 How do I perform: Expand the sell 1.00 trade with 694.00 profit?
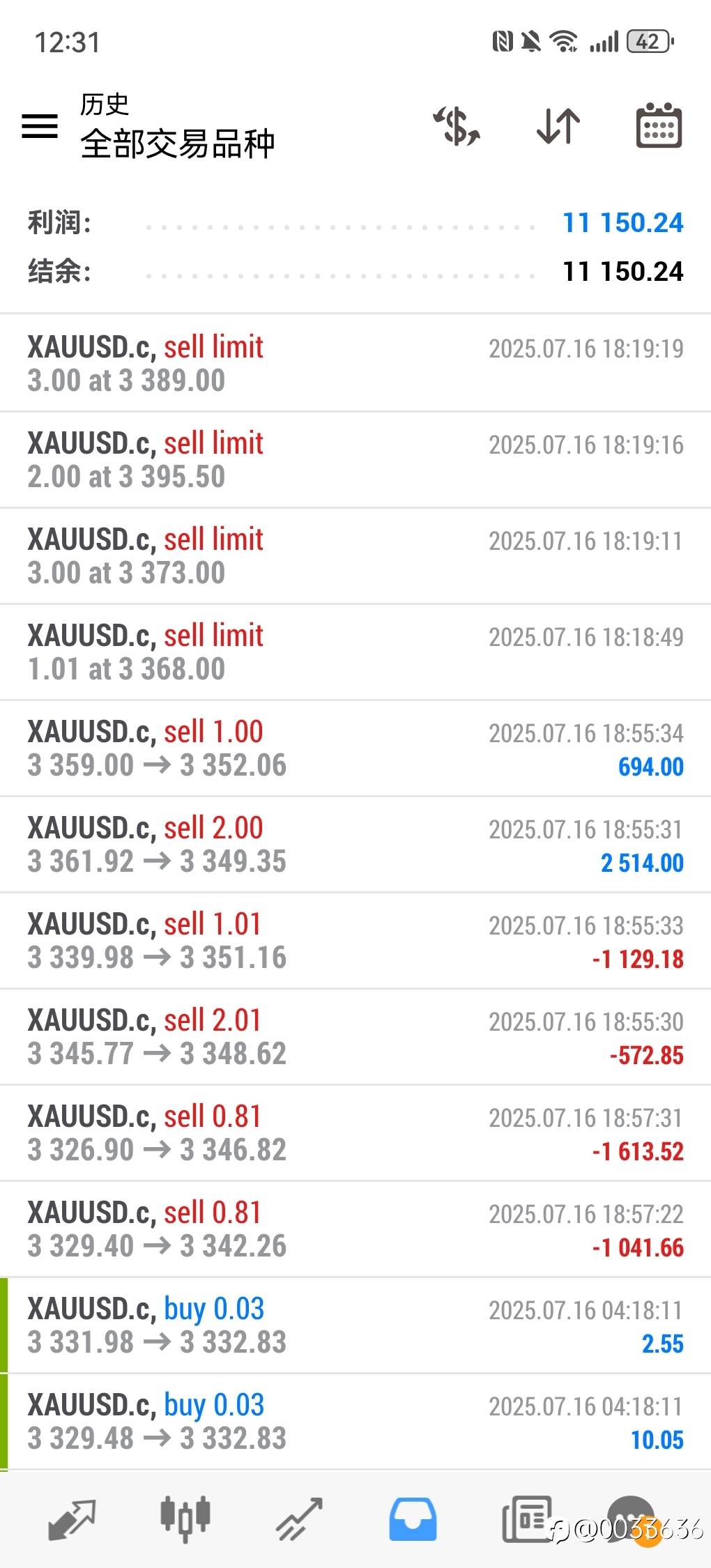click(355, 748)
